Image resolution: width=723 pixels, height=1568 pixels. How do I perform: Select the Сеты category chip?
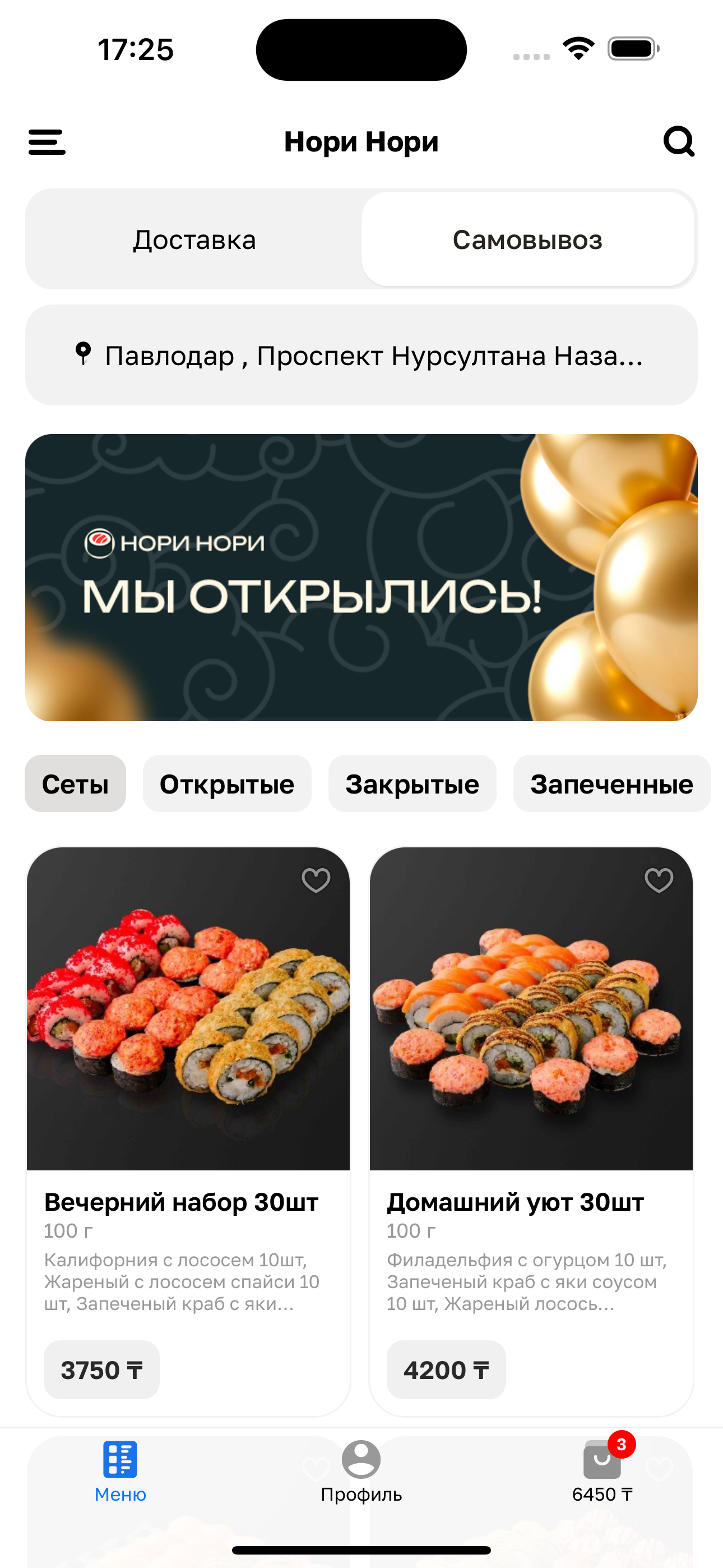75,783
